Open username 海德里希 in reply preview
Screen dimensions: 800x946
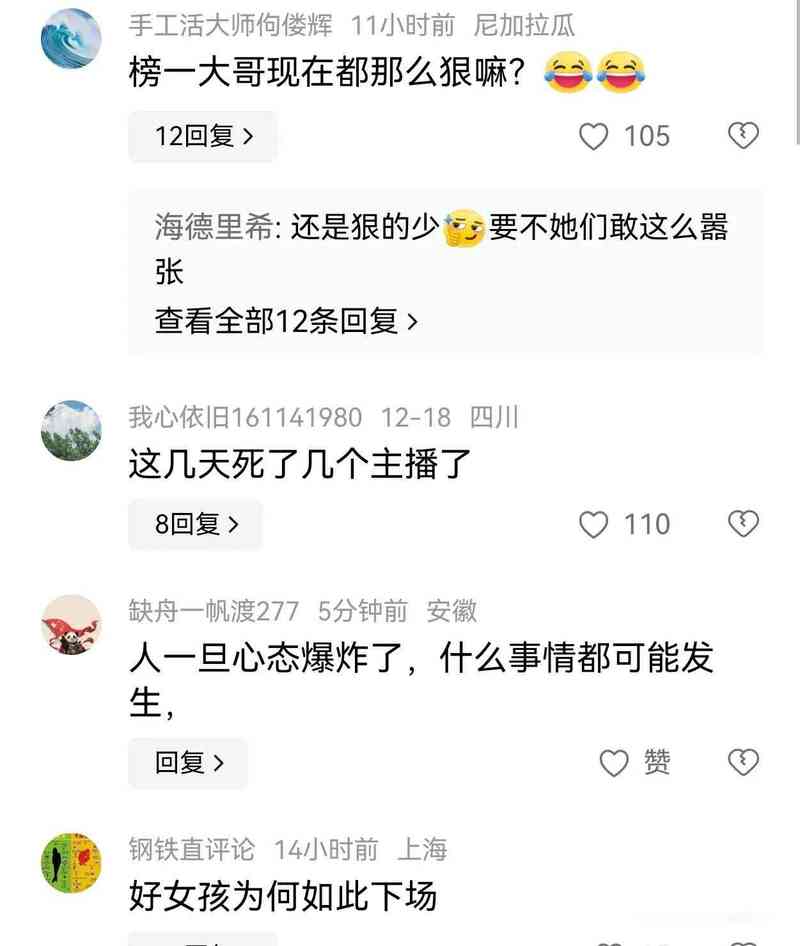coord(213,229)
